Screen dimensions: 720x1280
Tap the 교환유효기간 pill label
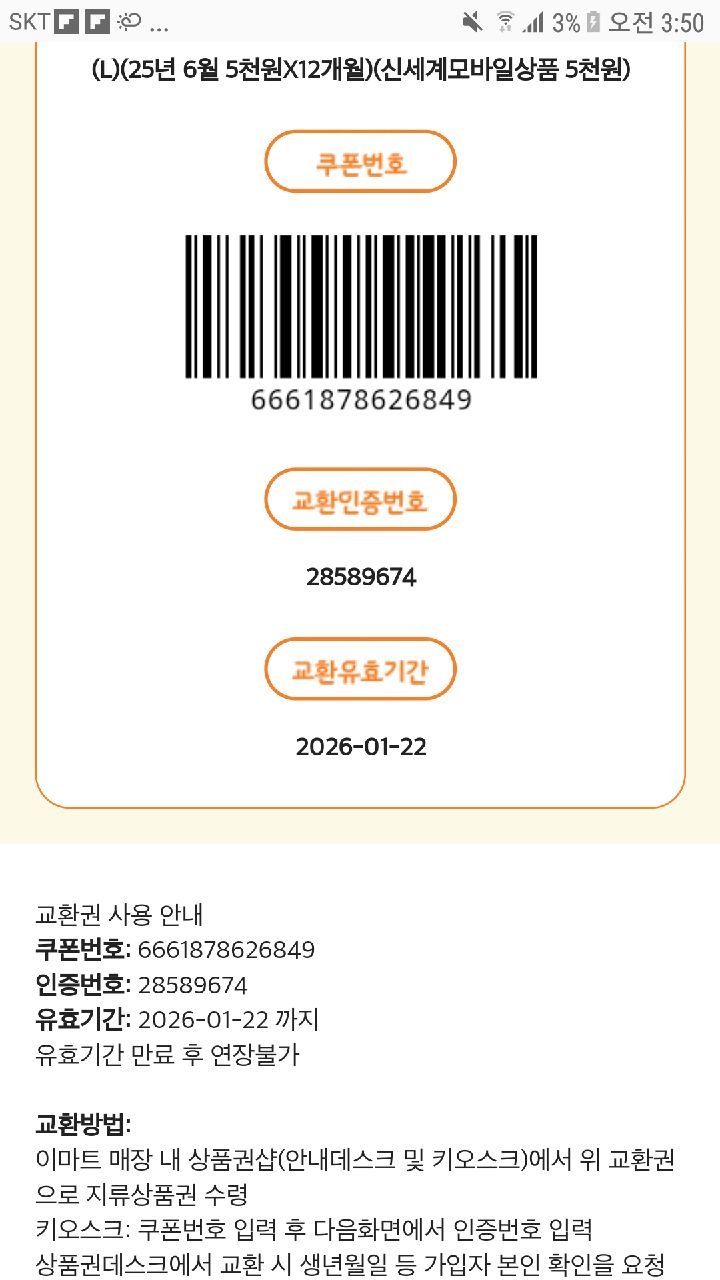[360, 670]
